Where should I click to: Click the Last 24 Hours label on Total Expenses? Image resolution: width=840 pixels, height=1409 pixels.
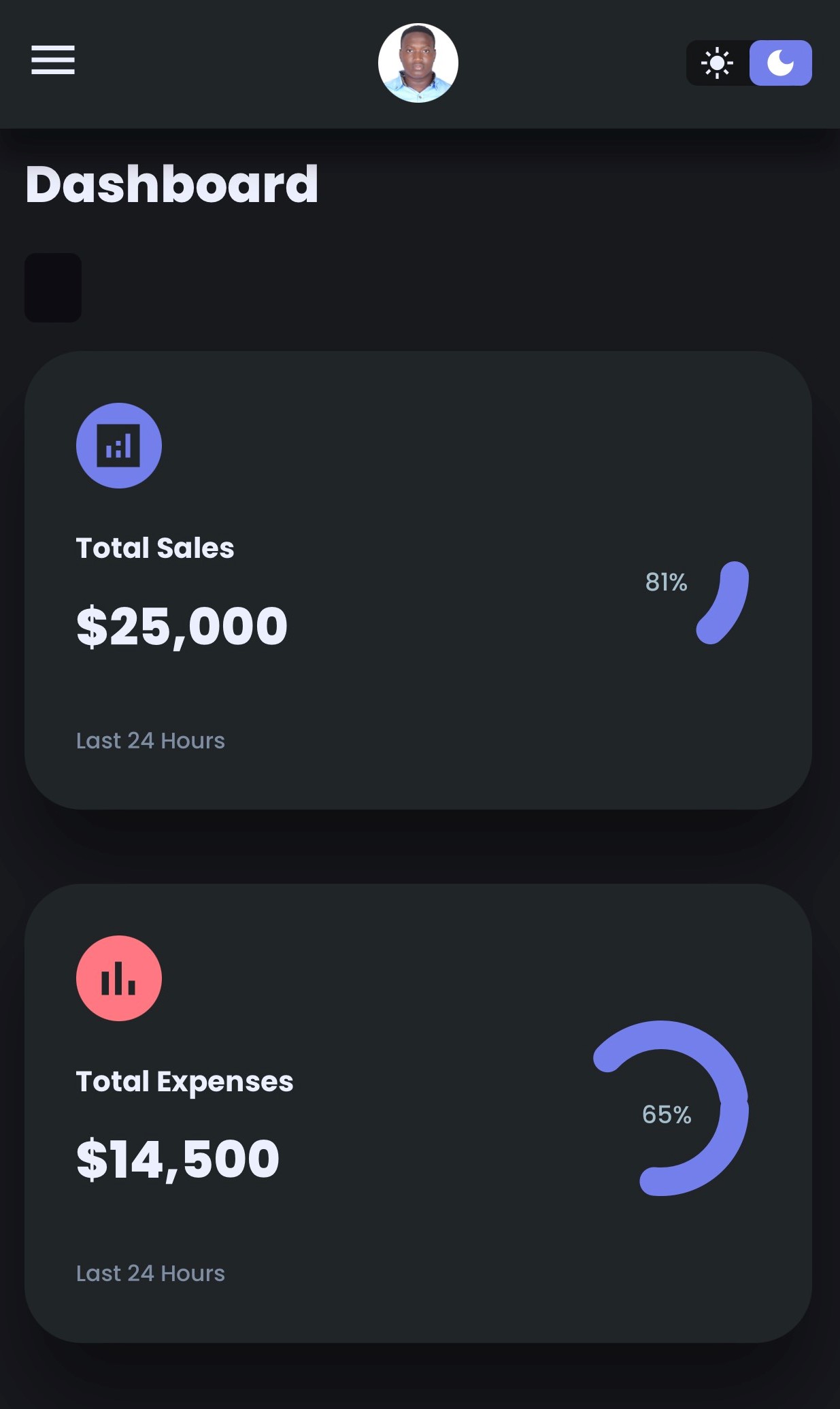click(151, 1273)
